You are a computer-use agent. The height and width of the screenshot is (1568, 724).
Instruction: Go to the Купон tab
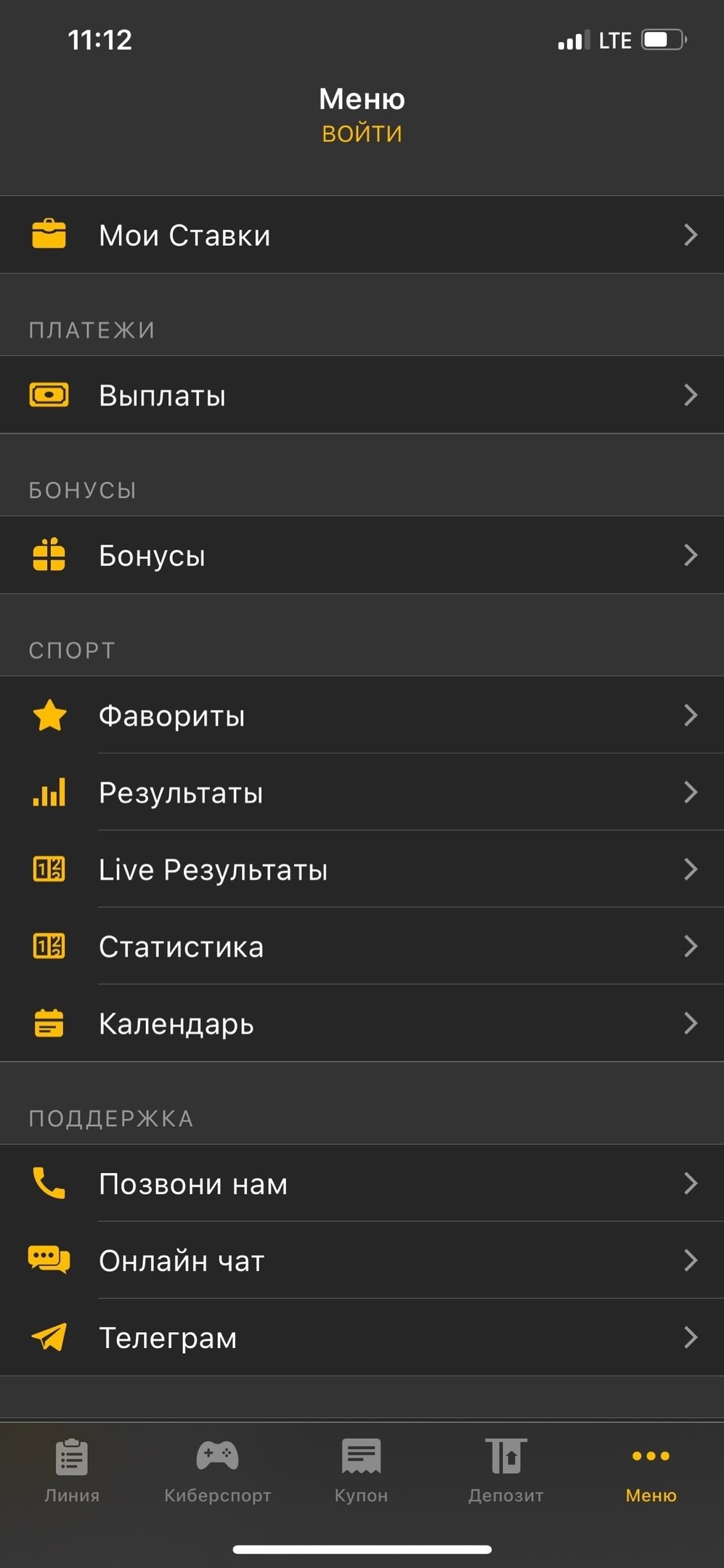(361, 1471)
